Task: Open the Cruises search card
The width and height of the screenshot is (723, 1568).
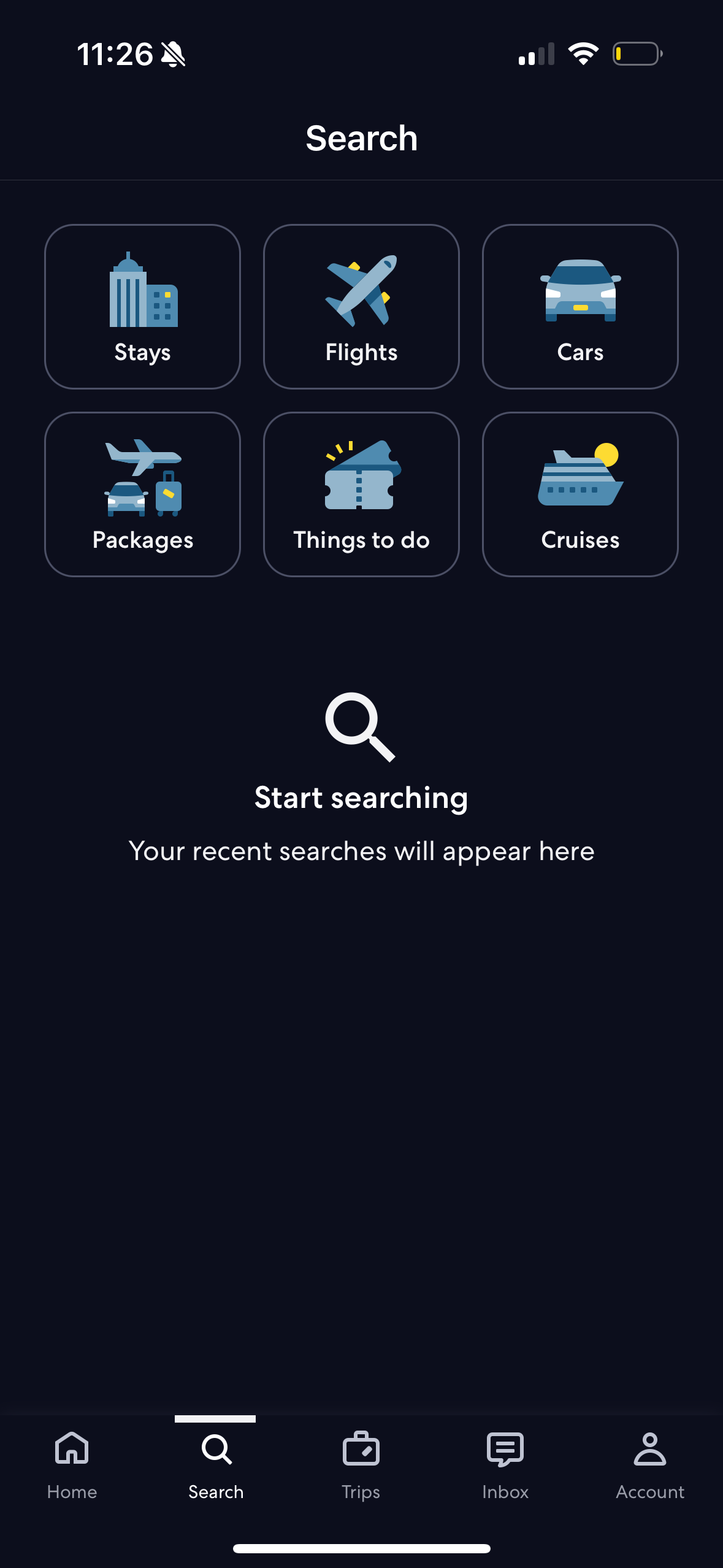Action: coord(580,494)
